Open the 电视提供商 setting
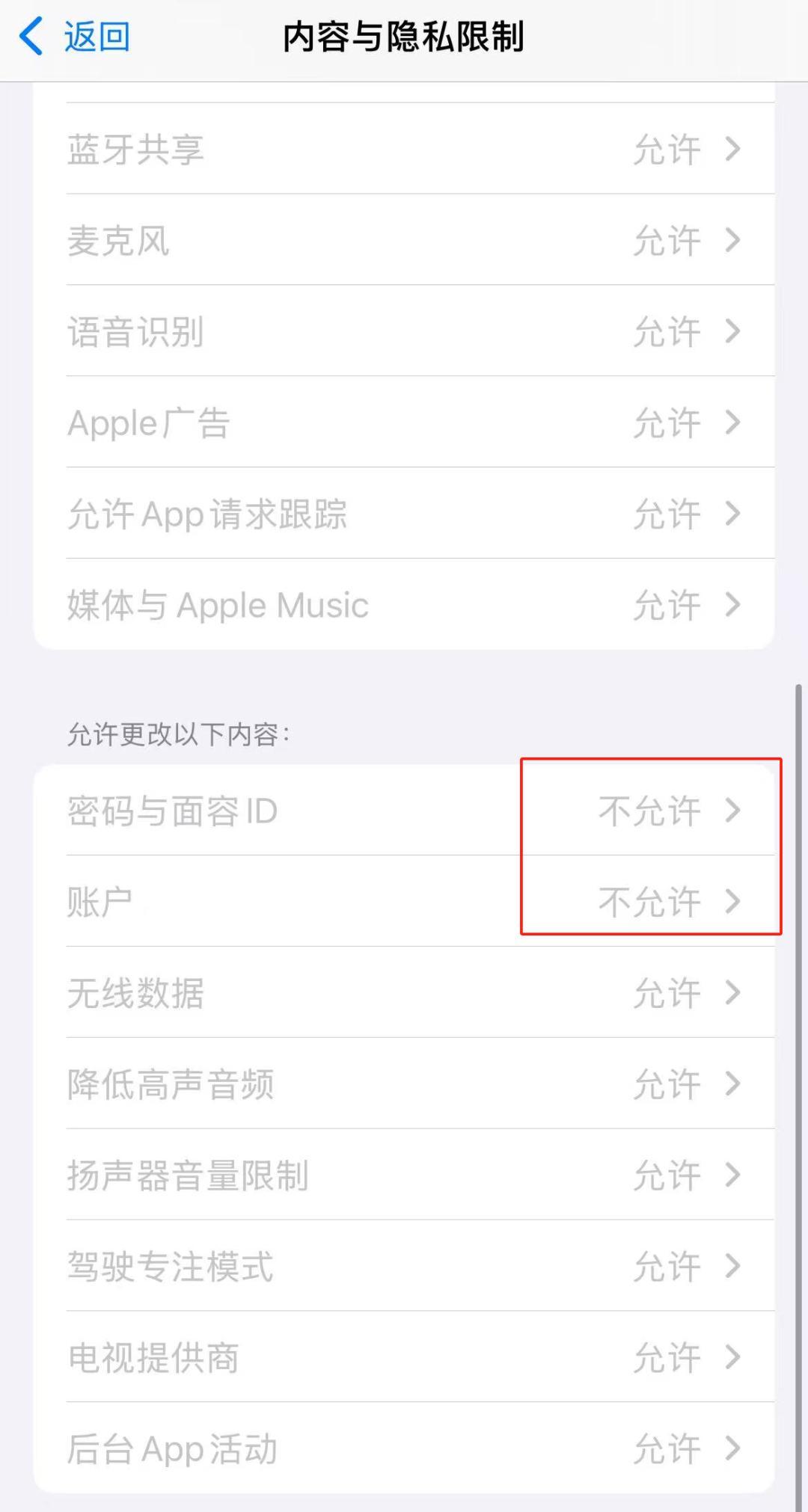The image size is (808, 1512). coord(404,1358)
